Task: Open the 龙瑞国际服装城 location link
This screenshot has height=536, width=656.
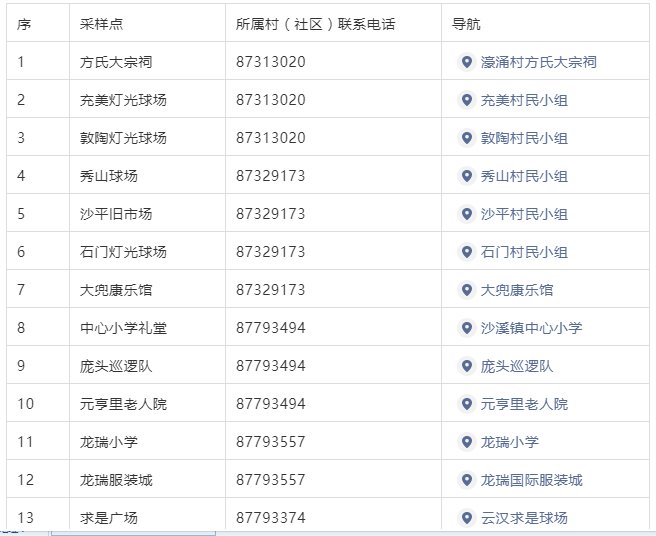Action: point(530,480)
